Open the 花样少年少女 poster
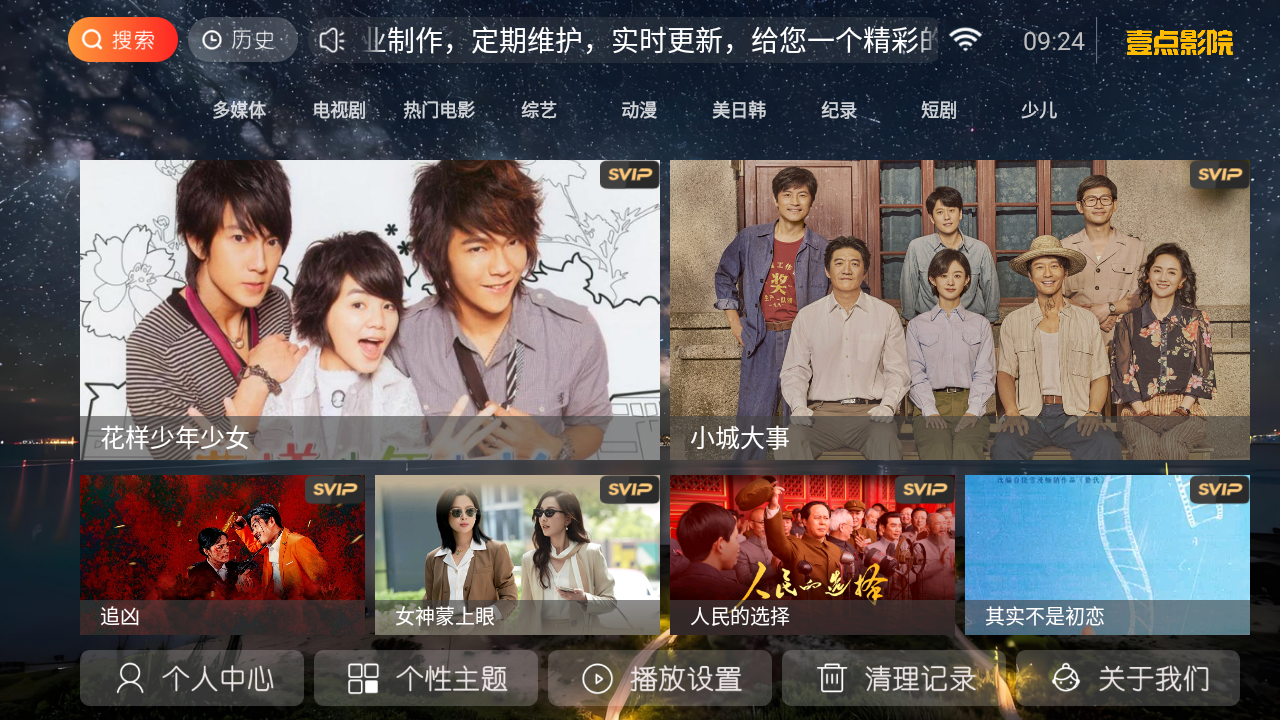Viewport: 1280px width, 720px height. [370, 309]
